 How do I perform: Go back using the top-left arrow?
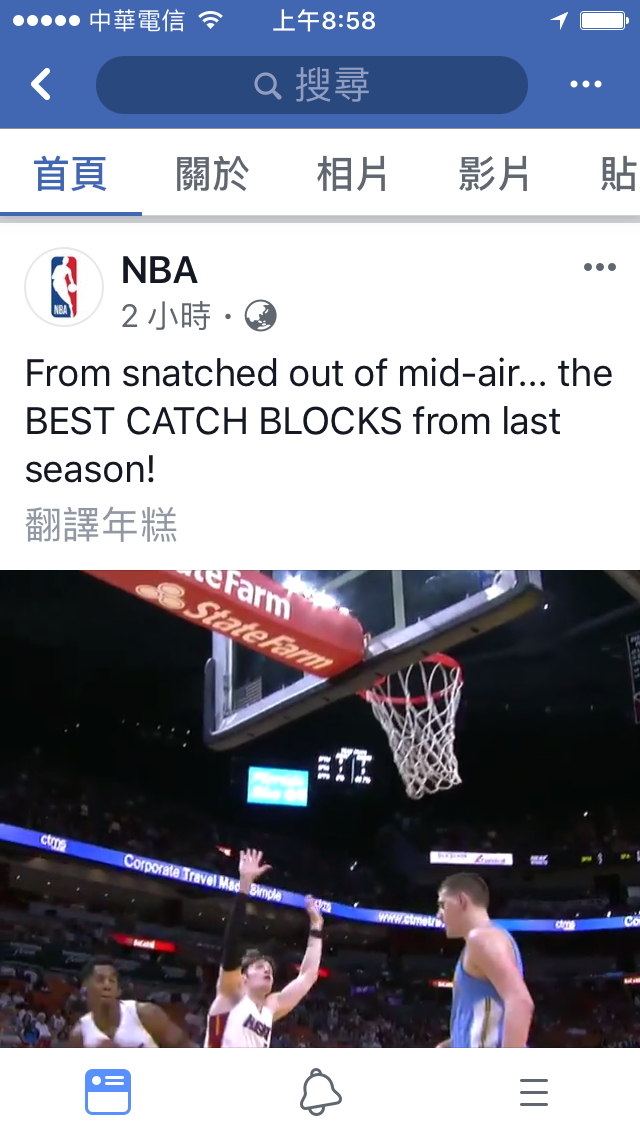pos(41,85)
